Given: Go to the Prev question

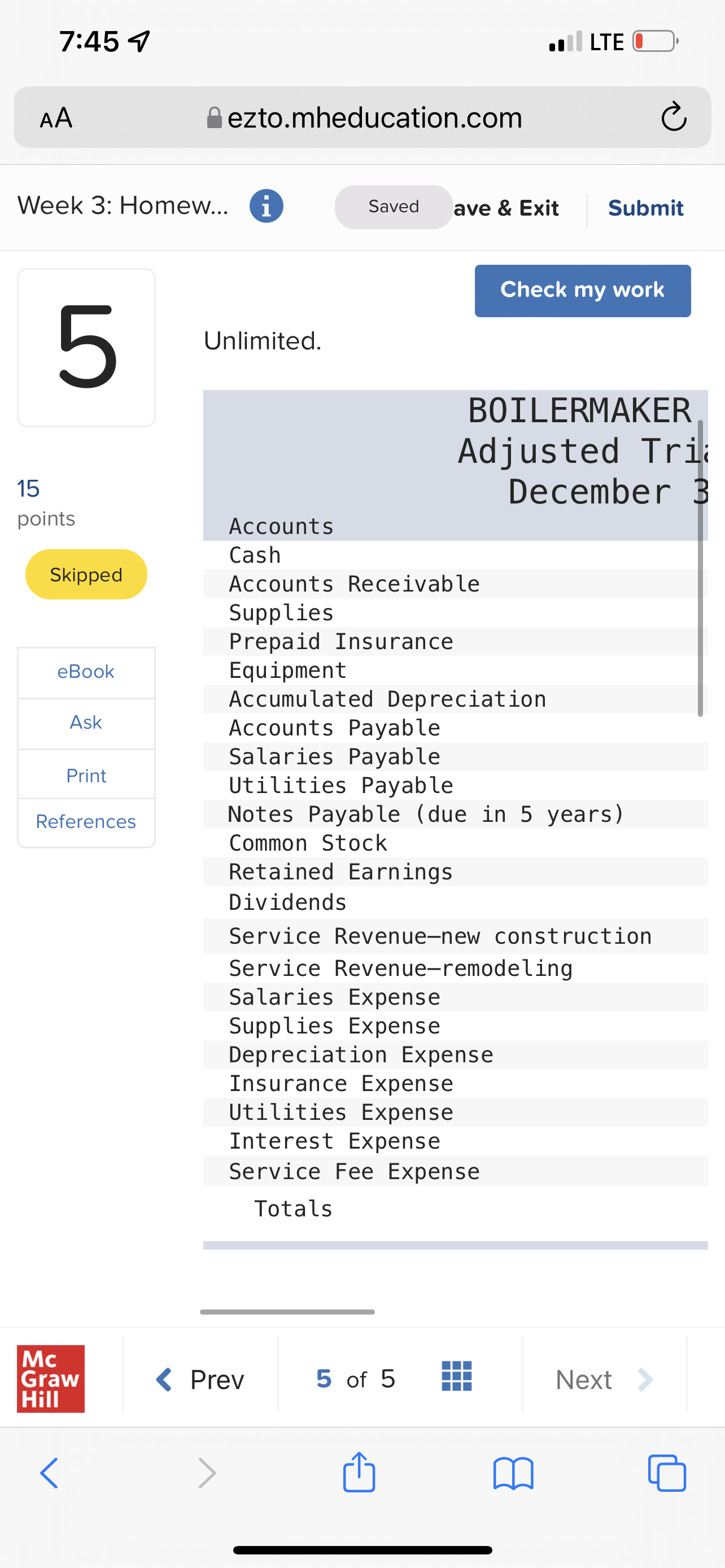Looking at the screenshot, I should [x=201, y=1379].
